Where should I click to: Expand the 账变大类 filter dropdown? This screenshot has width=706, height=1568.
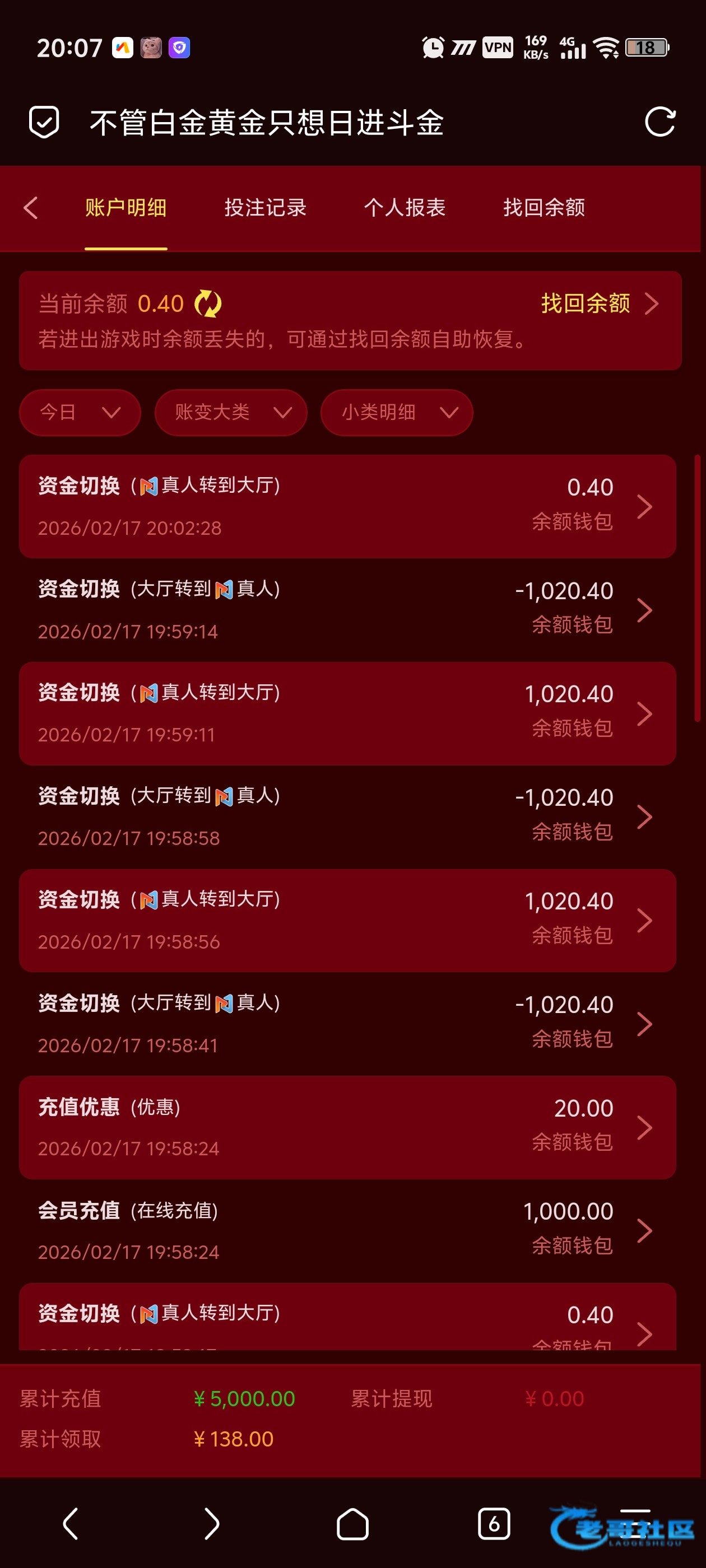point(231,413)
